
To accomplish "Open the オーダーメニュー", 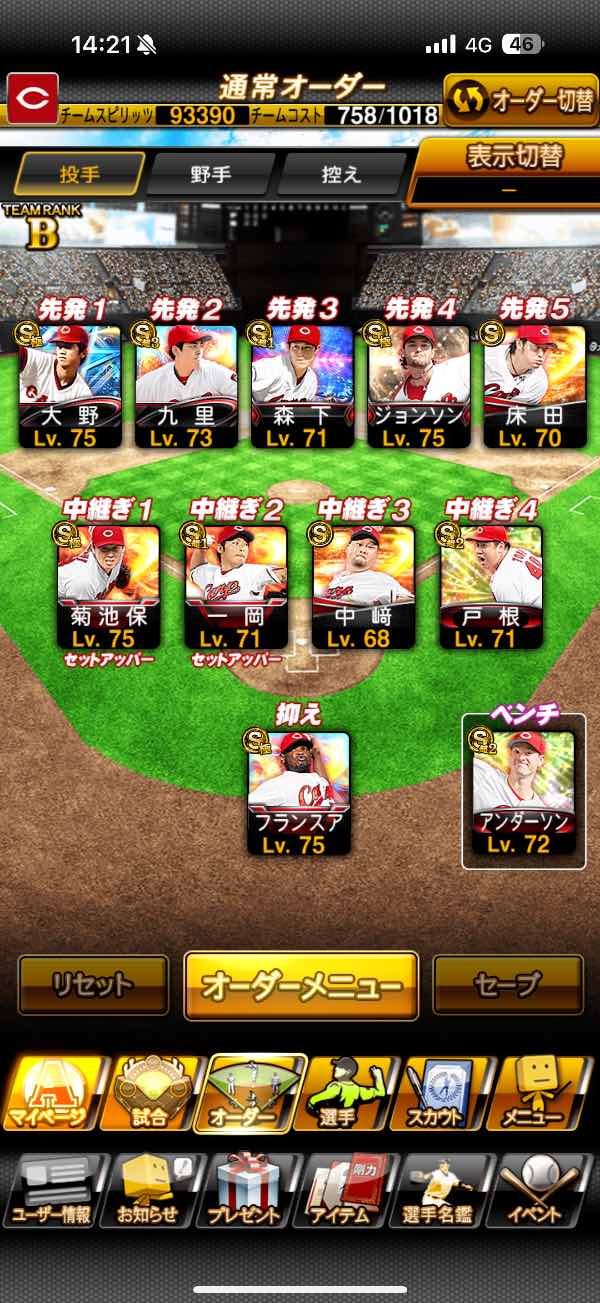I will [301, 985].
